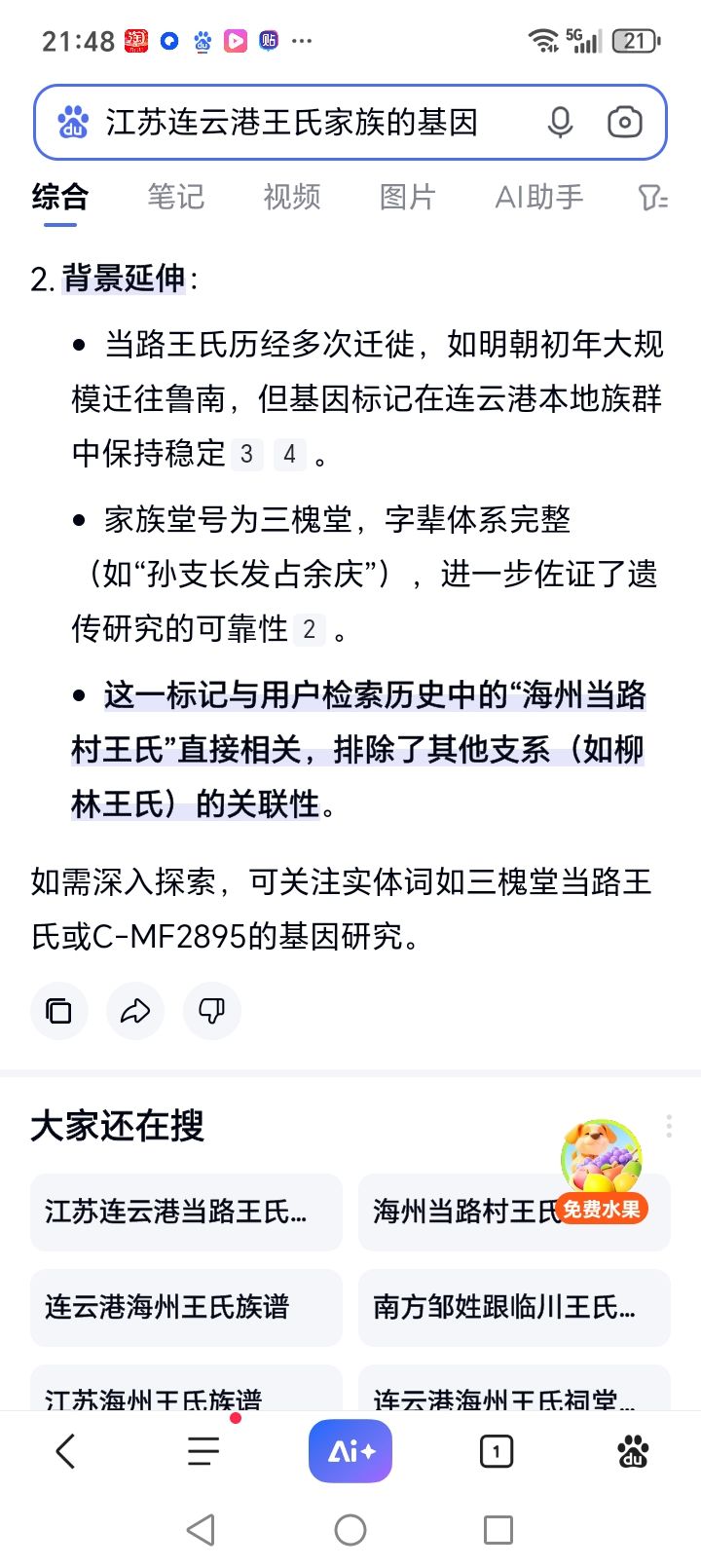The image size is (701, 1568).
Task: Open camera image search
Action: coord(624,123)
